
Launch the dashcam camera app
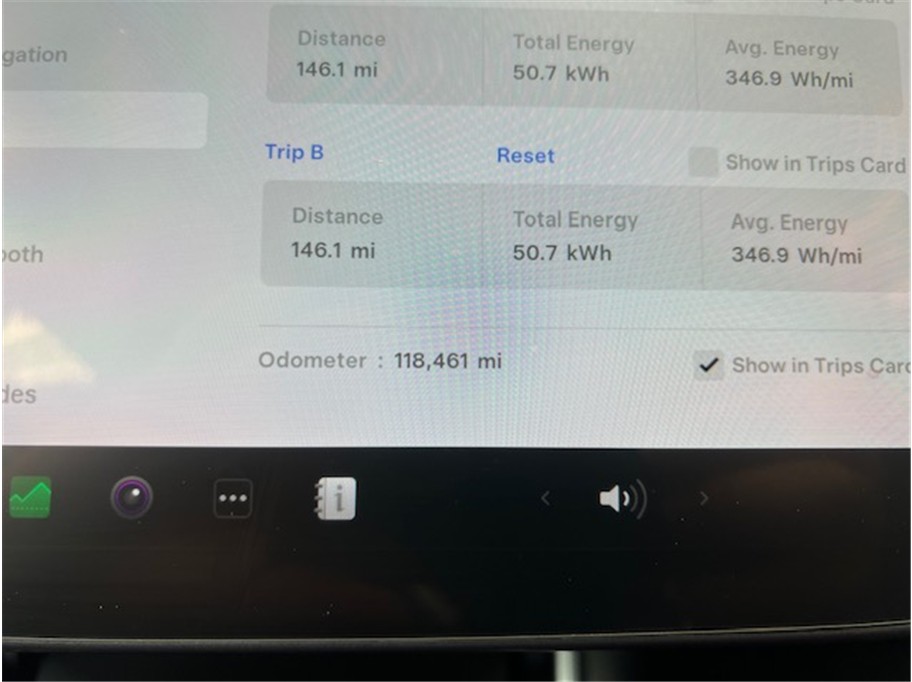(132, 497)
